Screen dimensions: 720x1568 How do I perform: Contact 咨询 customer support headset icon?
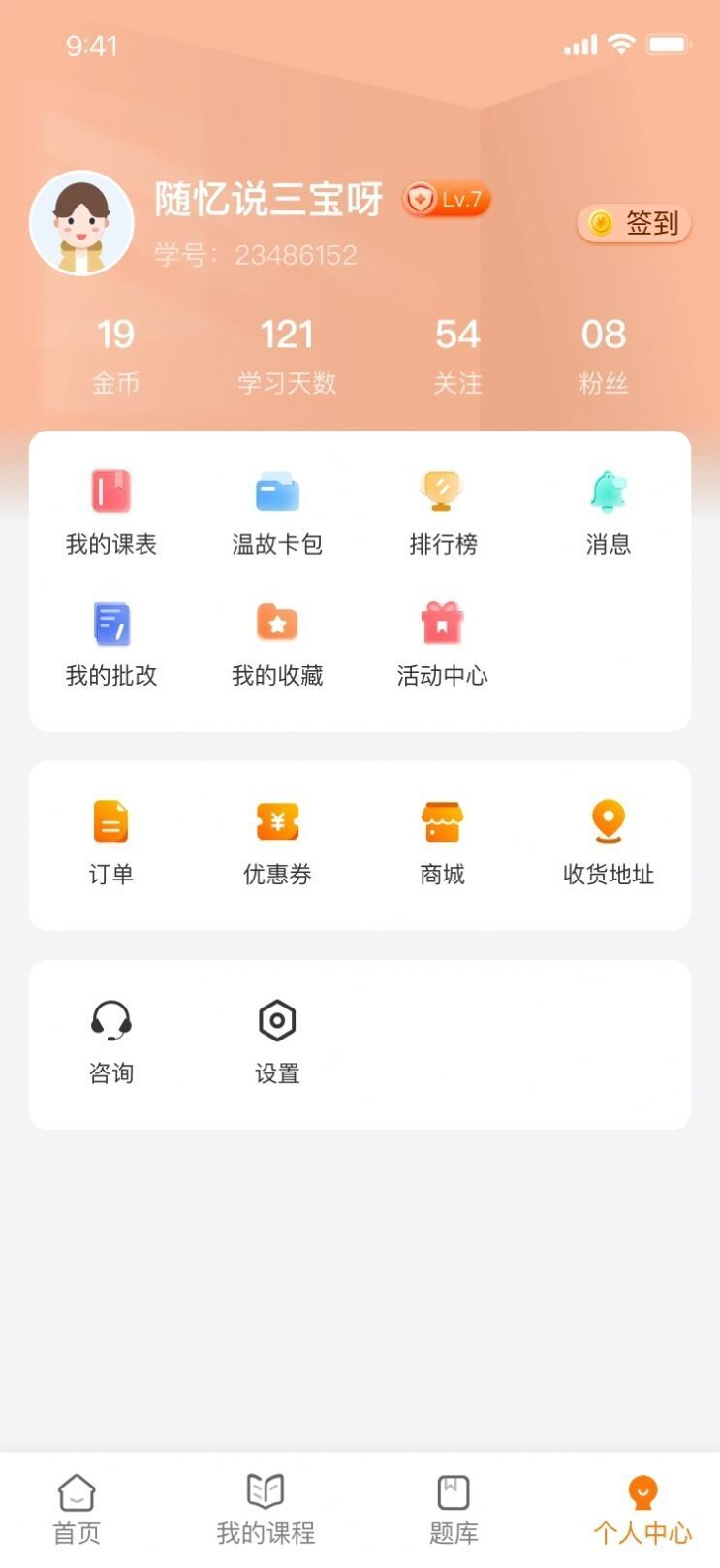[x=111, y=1019]
